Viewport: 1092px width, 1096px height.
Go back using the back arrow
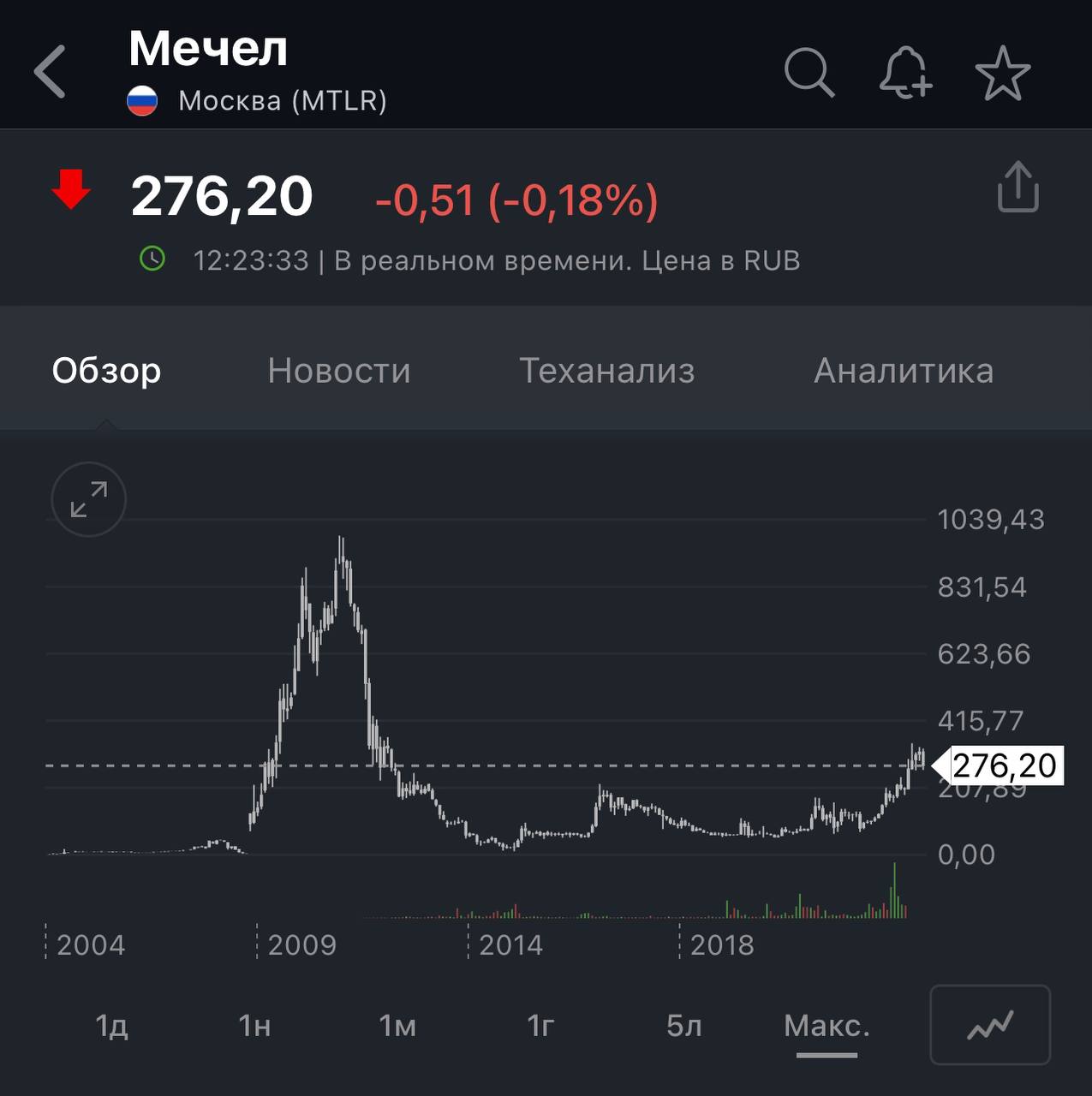tap(50, 71)
